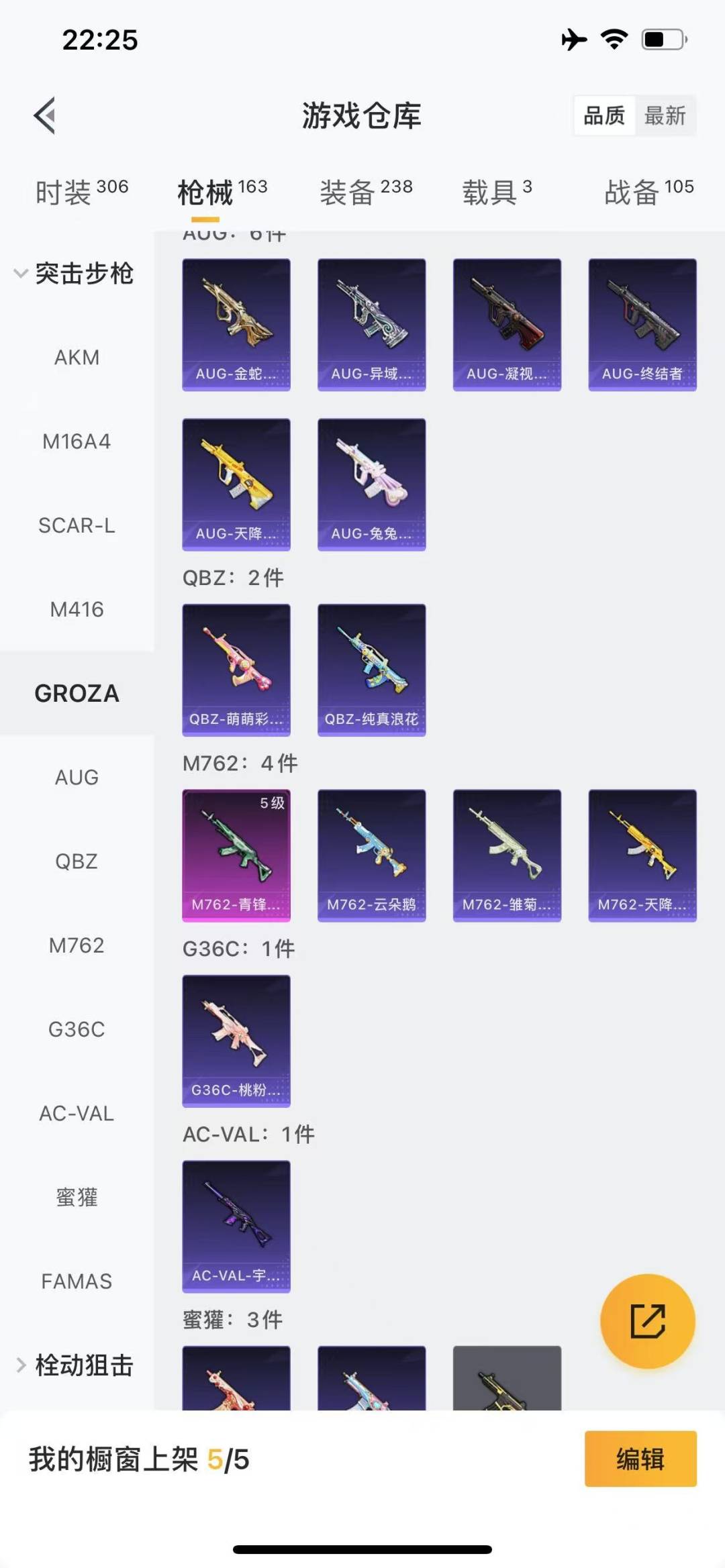Open M762-云朵鹅 skin tile
This screenshot has width=725, height=1568.
tap(371, 855)
